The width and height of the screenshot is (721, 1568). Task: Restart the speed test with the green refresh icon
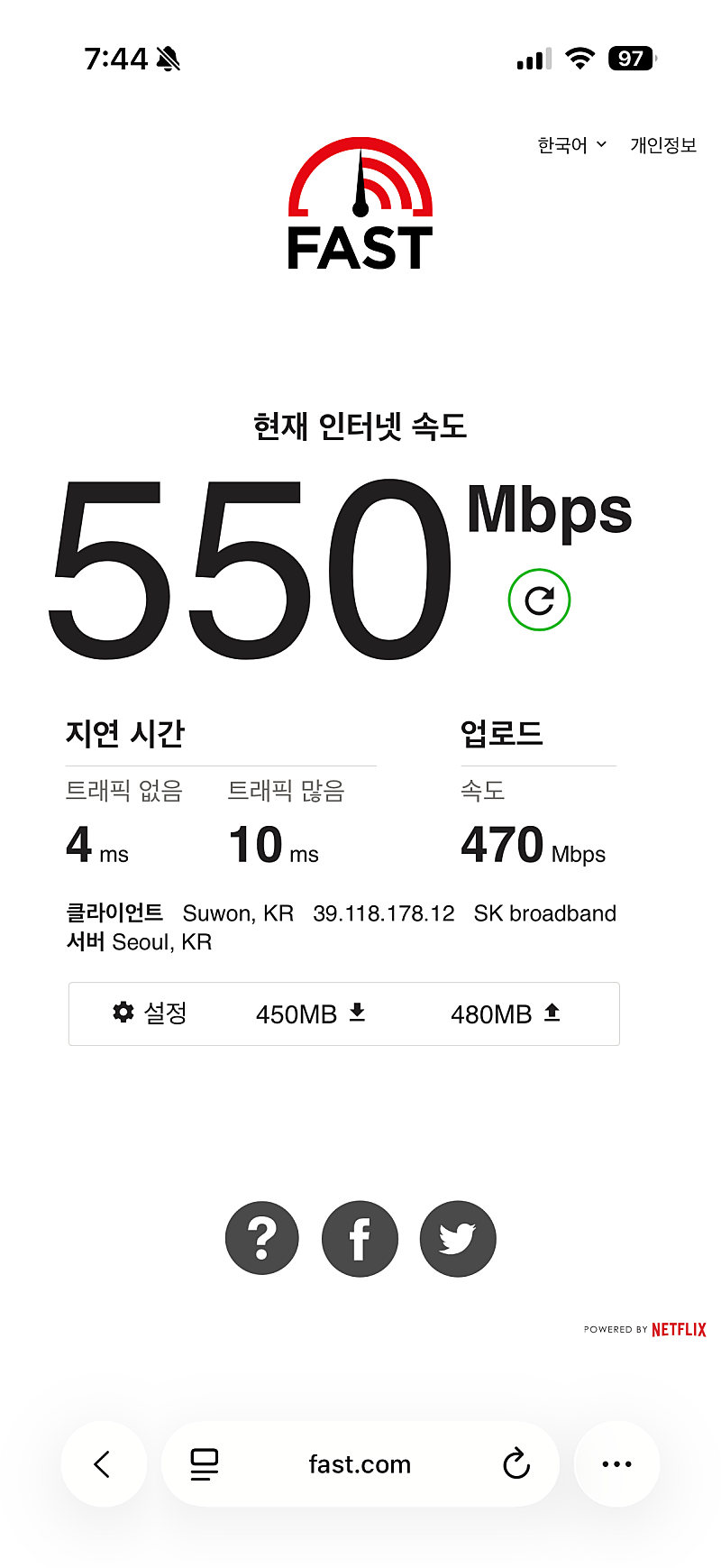(x=539, y=600)
